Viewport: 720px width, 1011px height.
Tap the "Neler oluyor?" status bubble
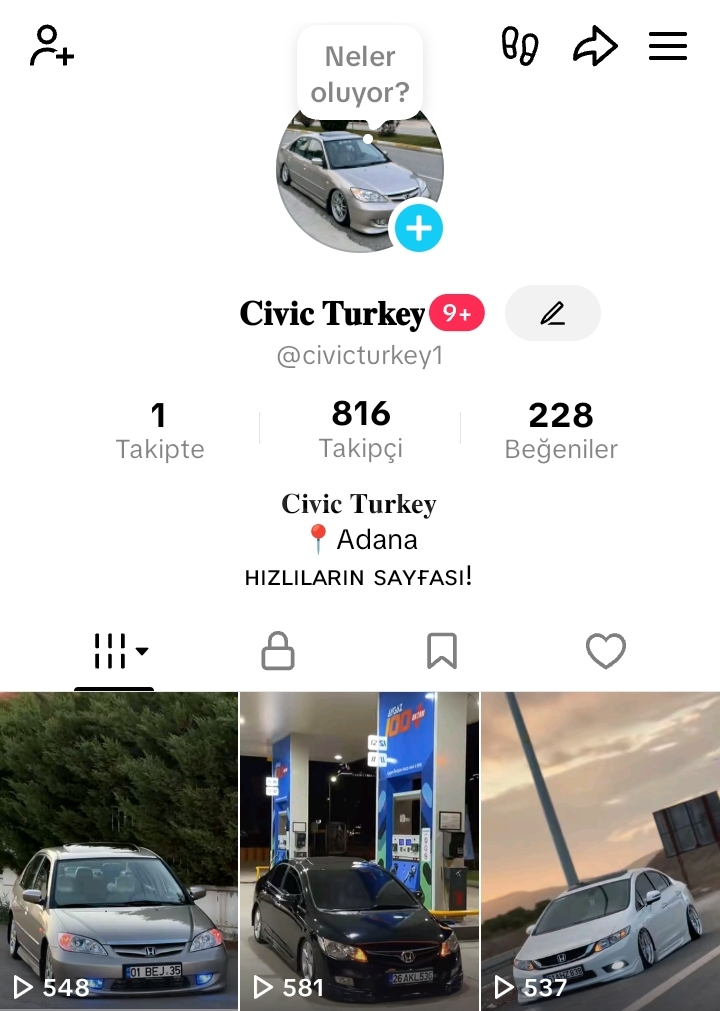[x=360, y=75]
